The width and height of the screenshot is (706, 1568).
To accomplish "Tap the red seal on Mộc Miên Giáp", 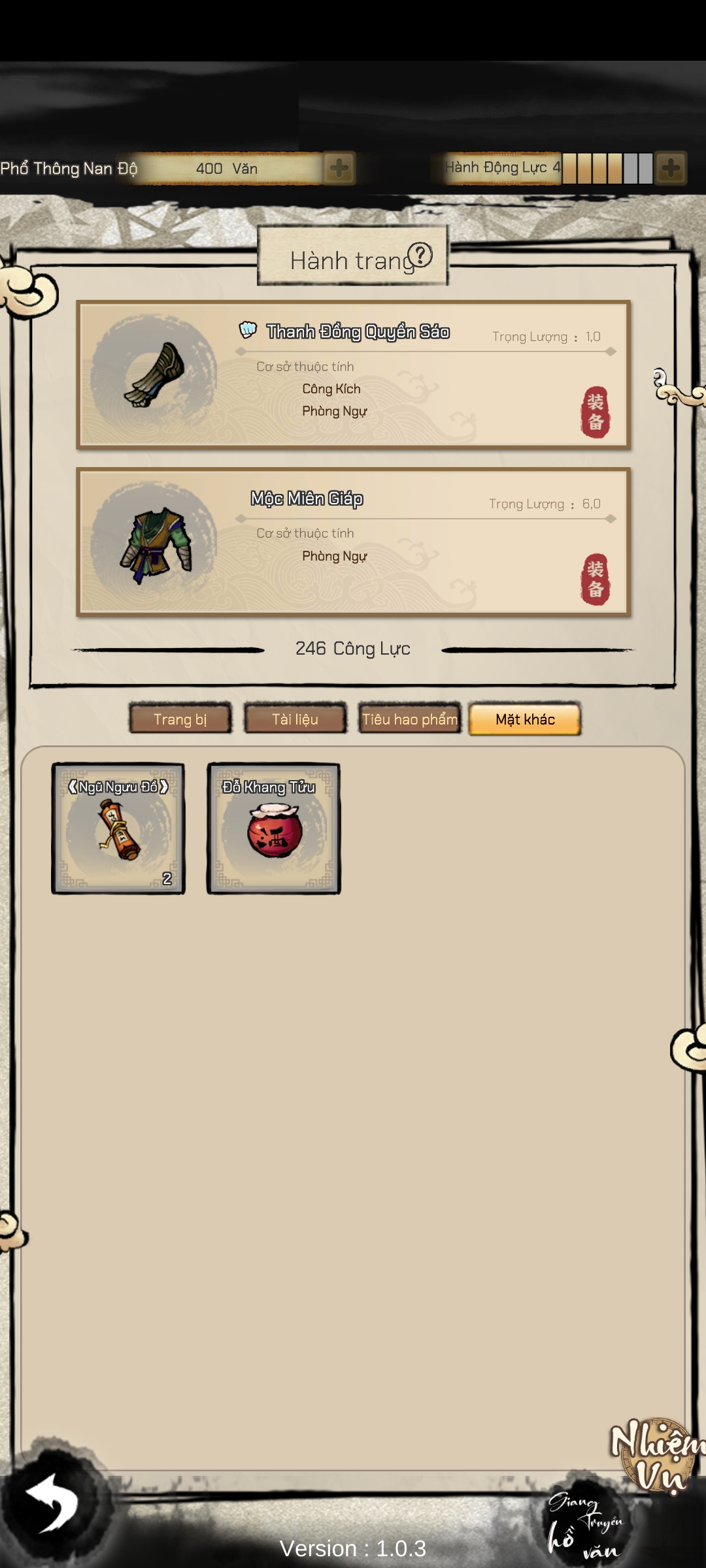I will [595, 580].
